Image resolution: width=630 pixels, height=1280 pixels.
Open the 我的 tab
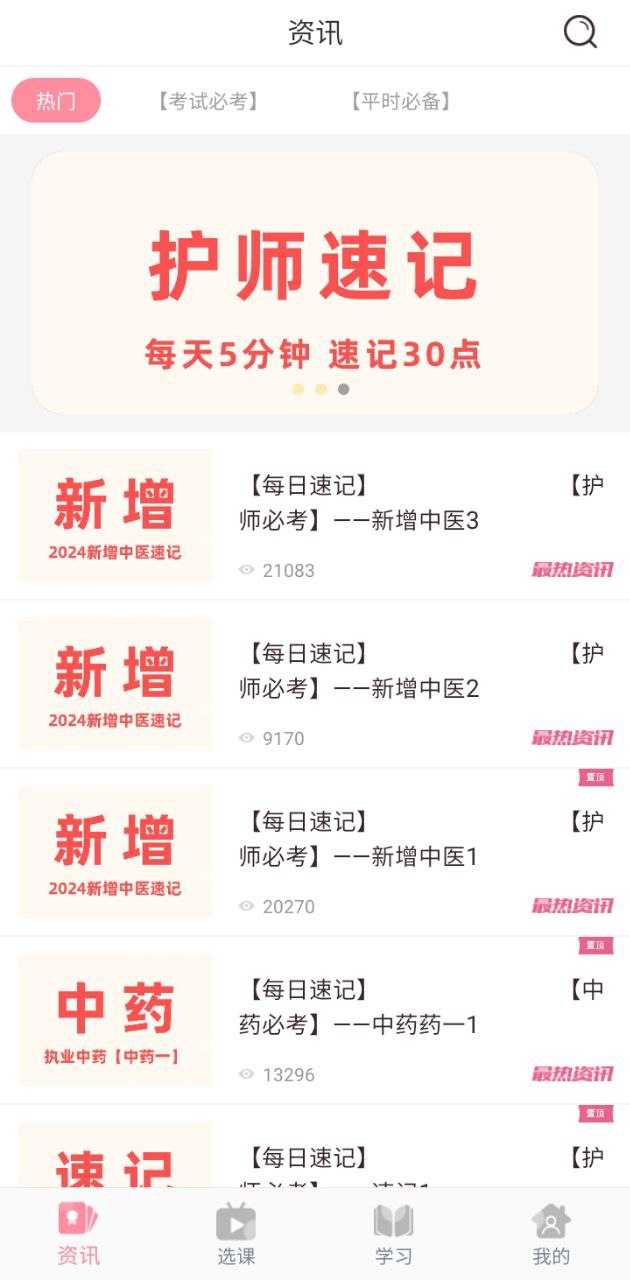click(551, 1235)
